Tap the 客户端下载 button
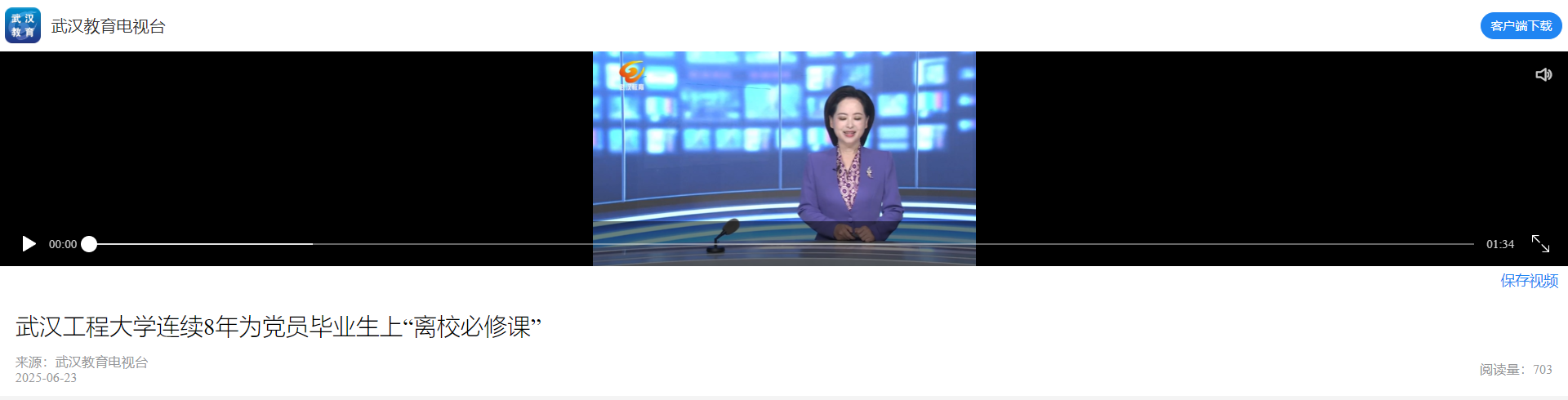Image resolution: width=1568 pixels, height=400 pixels. pyautogui.click(x=1521, y=26)
